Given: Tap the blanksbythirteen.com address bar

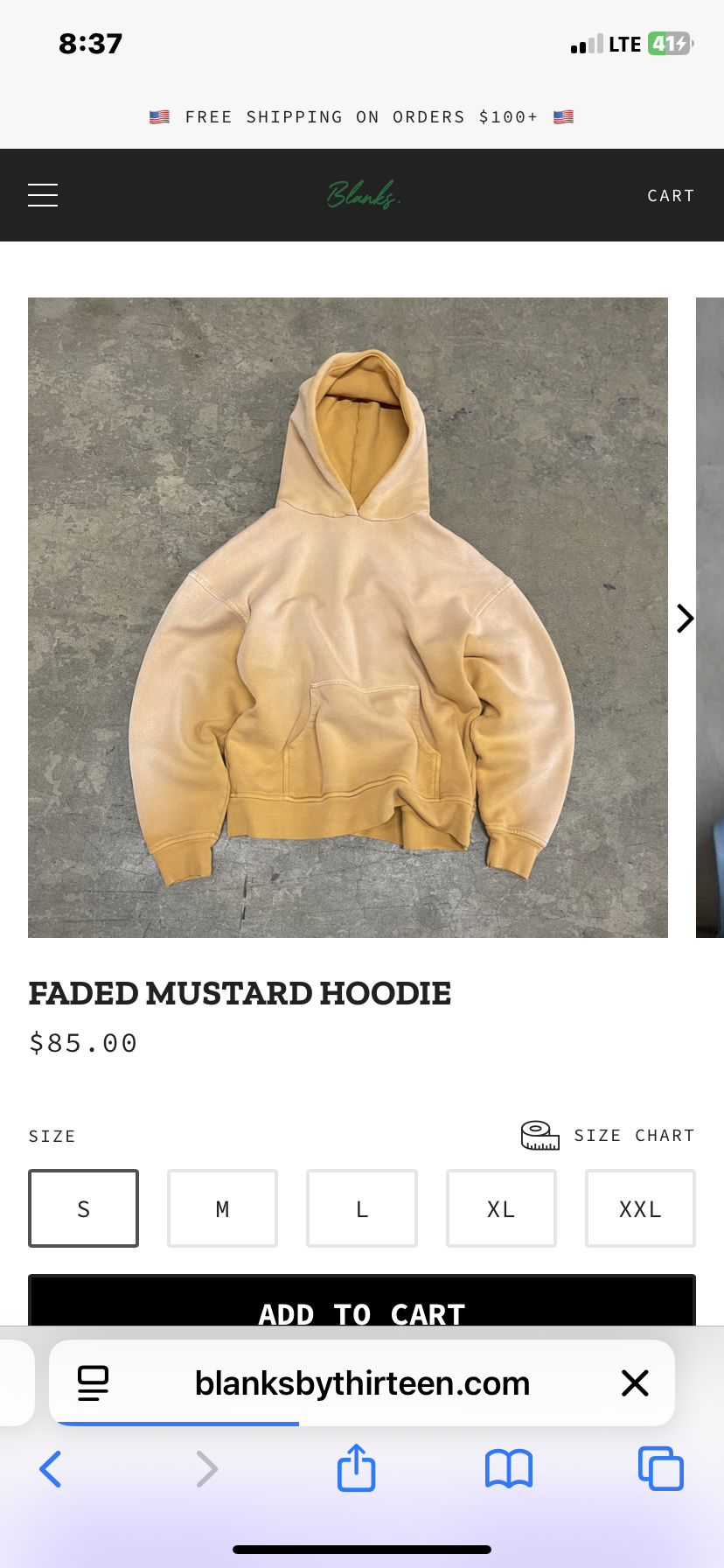Looking at the screenshot, I should [x=362, y=1383].
